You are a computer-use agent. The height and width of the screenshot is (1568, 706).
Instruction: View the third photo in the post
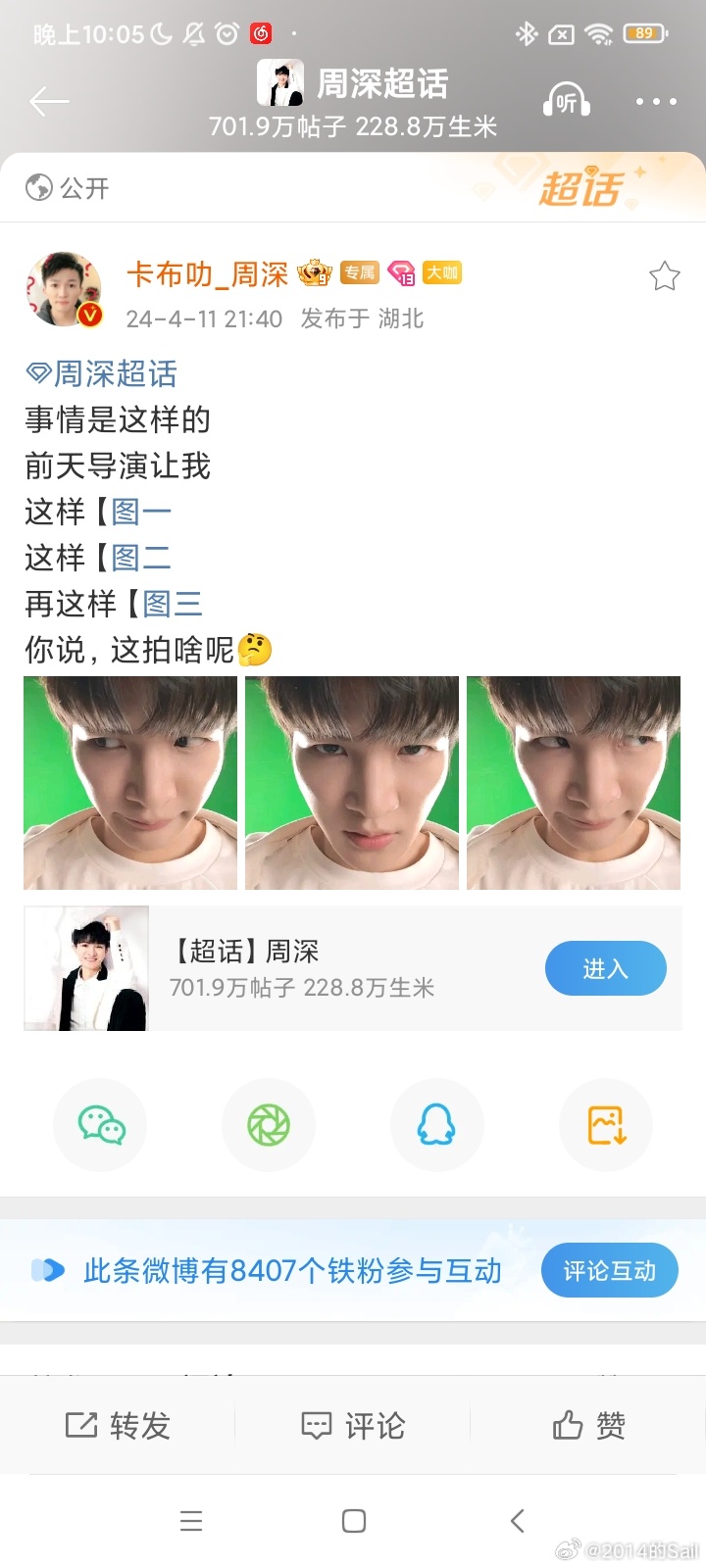click(x=574, y=783)
